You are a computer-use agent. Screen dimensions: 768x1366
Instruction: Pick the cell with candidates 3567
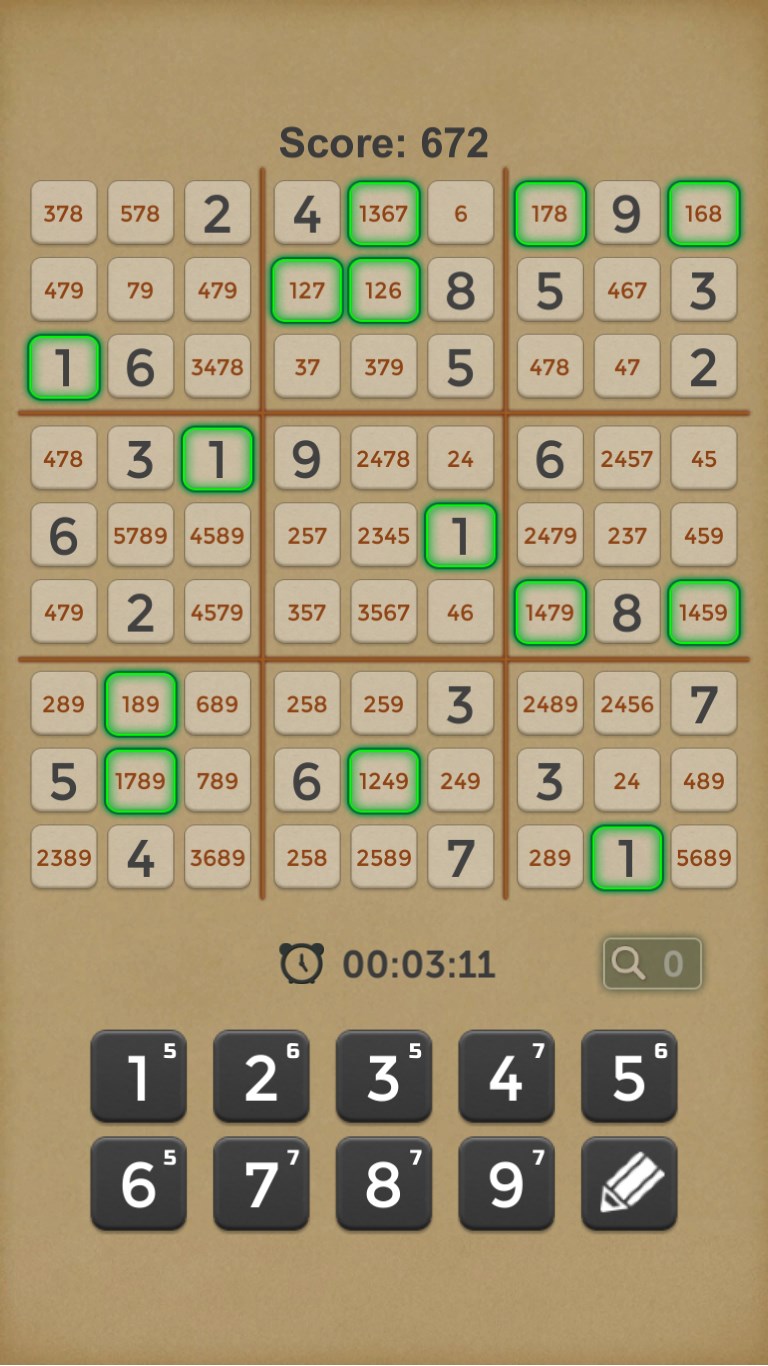click(384, 611)
